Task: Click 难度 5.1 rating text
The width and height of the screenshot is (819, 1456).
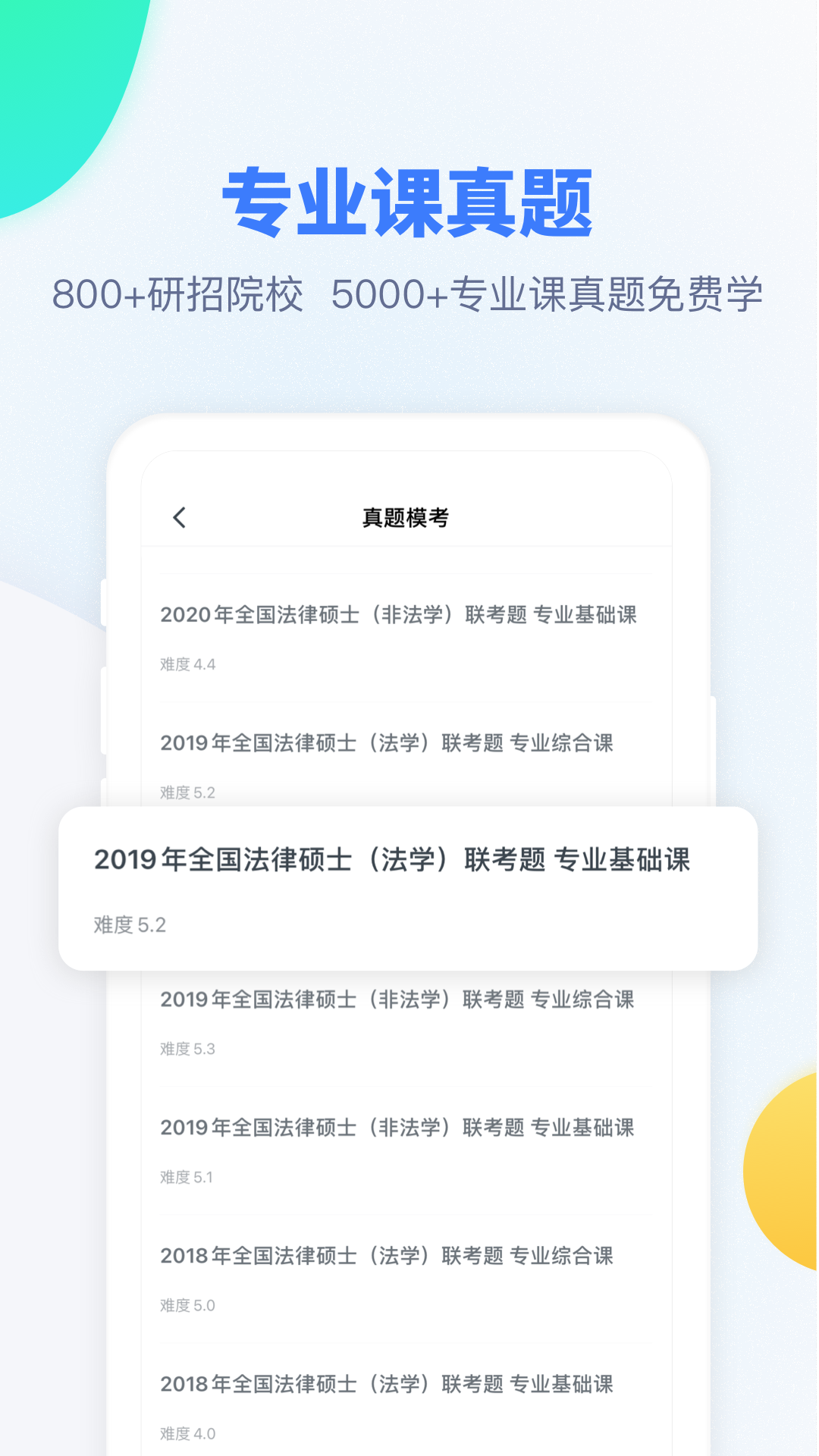Action: point(187,1178)
